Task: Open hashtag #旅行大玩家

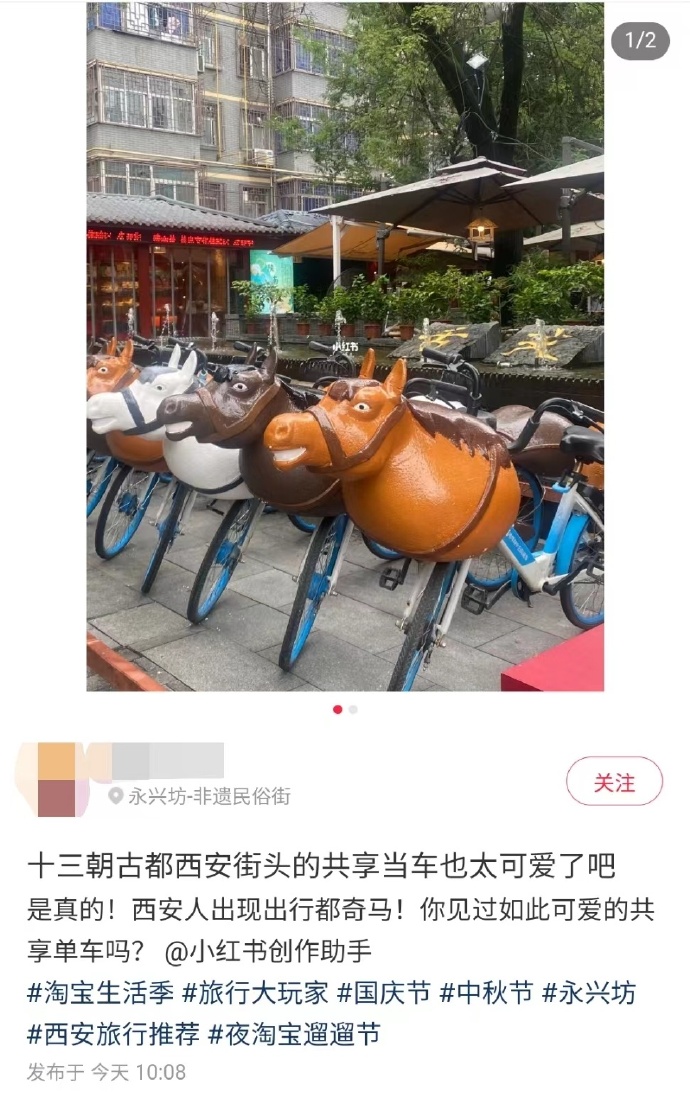Action: 255,992
